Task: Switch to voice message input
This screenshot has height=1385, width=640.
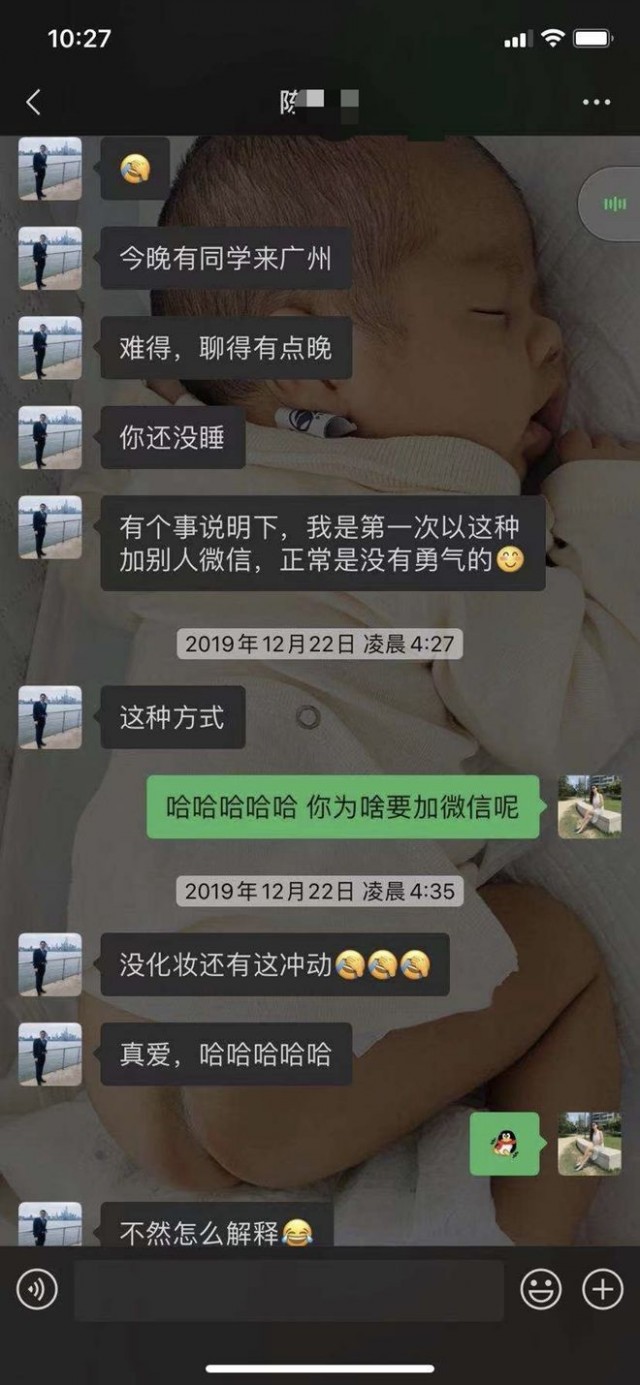Action: (37, 1290)
